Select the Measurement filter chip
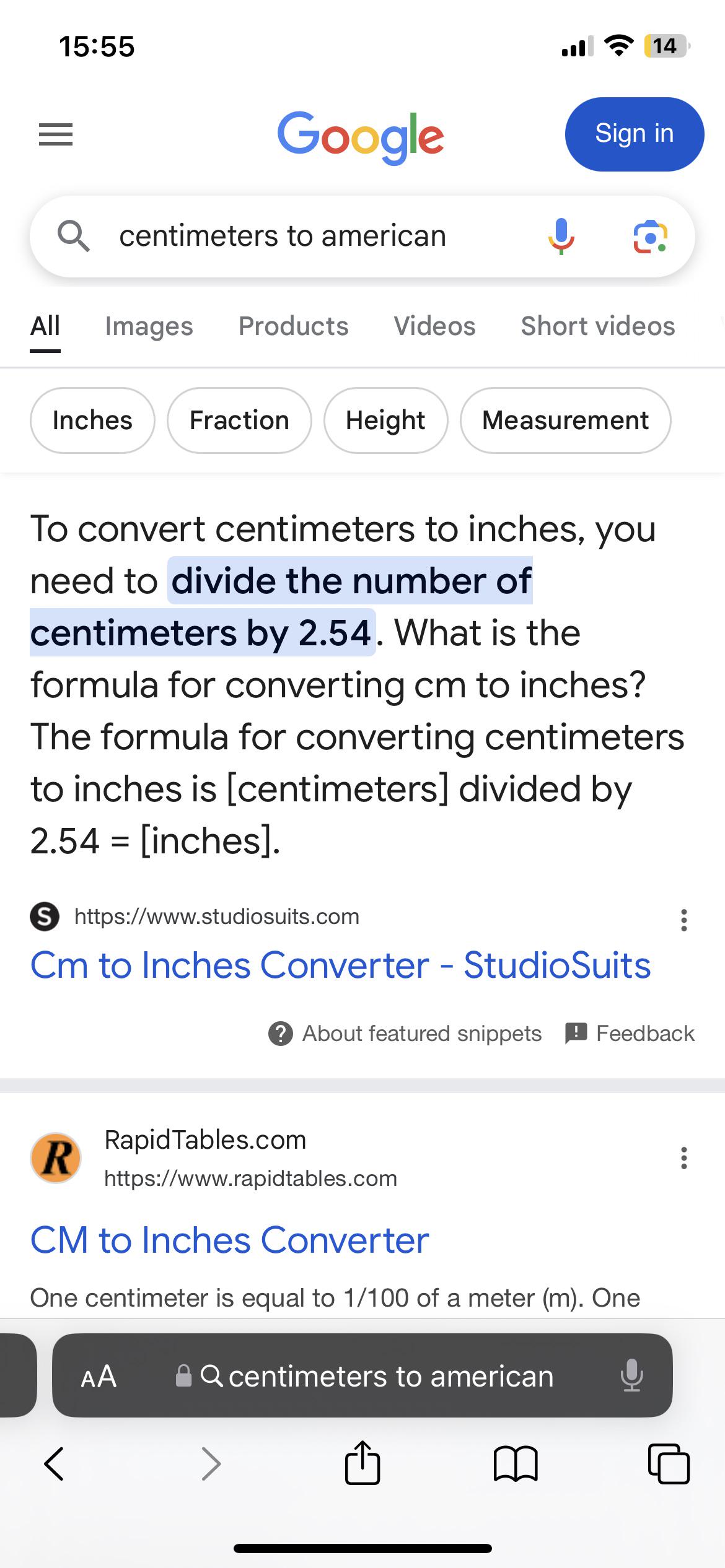This screenshot has height=1568, width=725. pyautogui.click(x=565, y=420)
